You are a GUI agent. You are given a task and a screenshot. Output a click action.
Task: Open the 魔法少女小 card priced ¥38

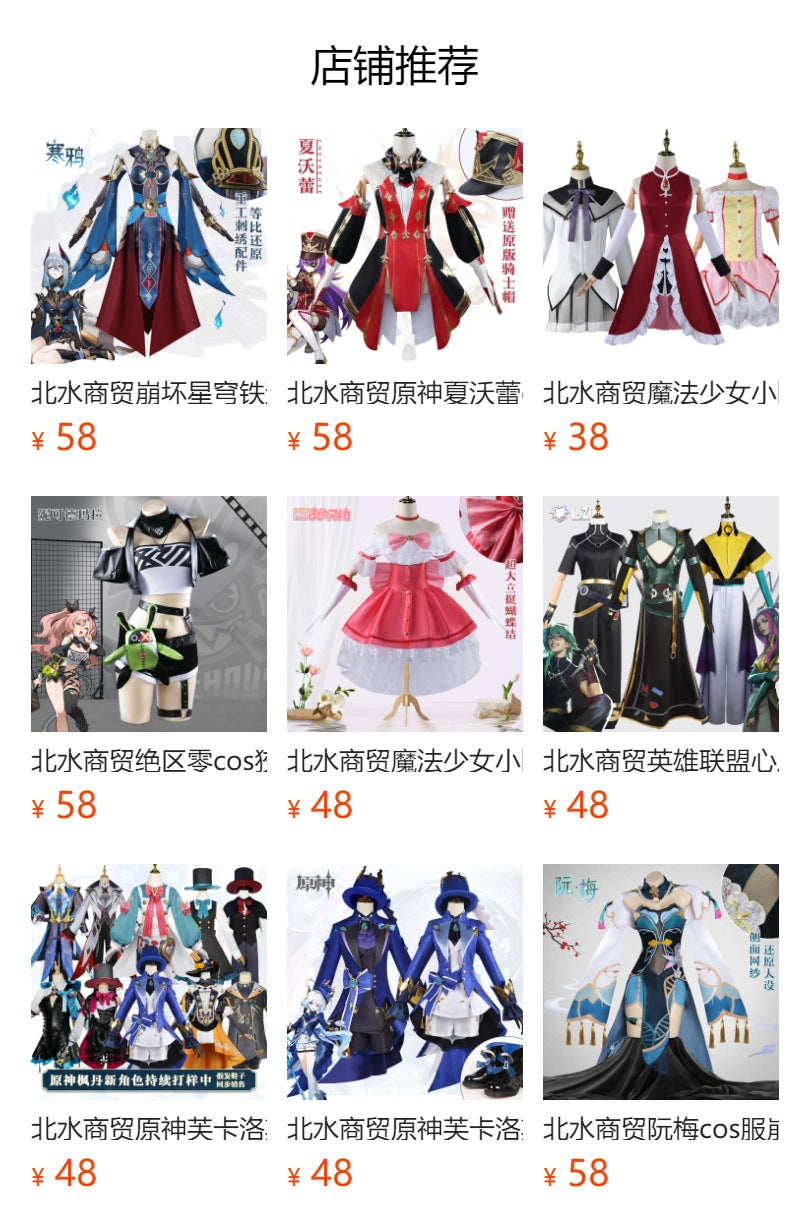[x=660, y=245]
